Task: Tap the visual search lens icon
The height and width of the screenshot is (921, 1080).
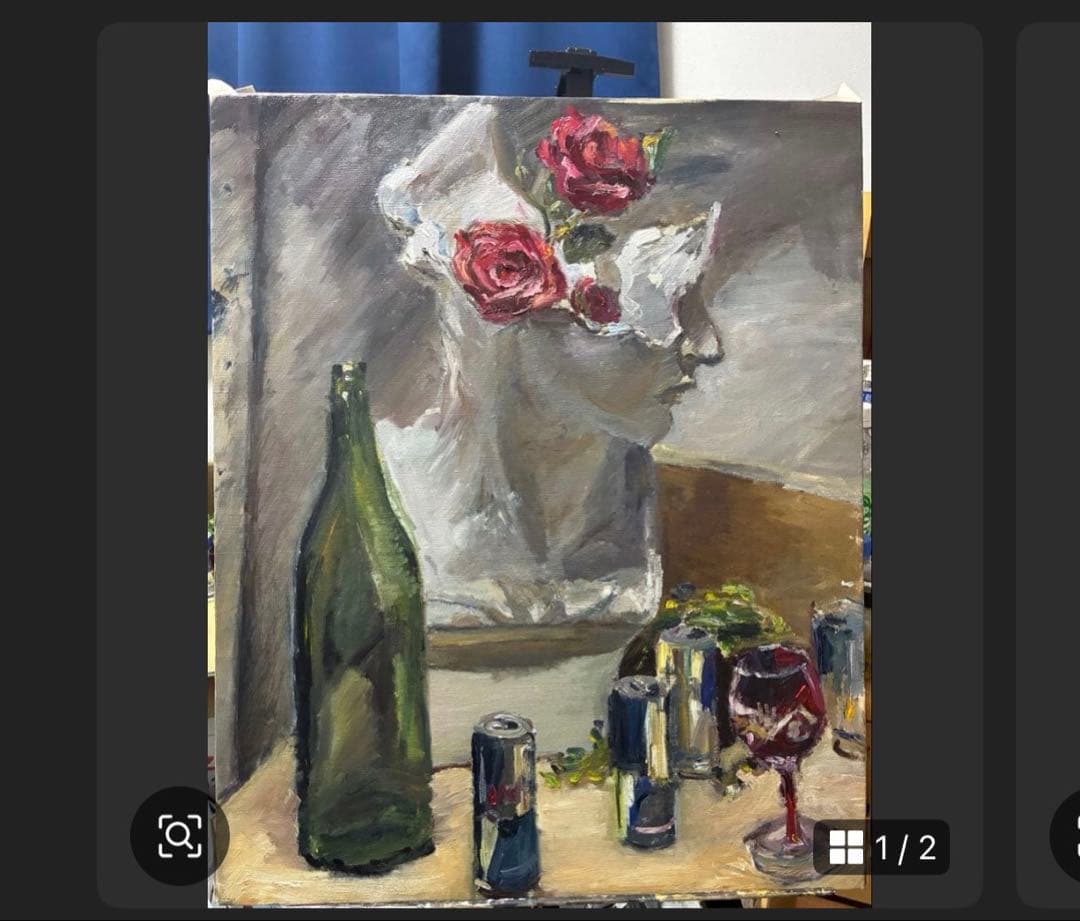Action: (180, 836)
